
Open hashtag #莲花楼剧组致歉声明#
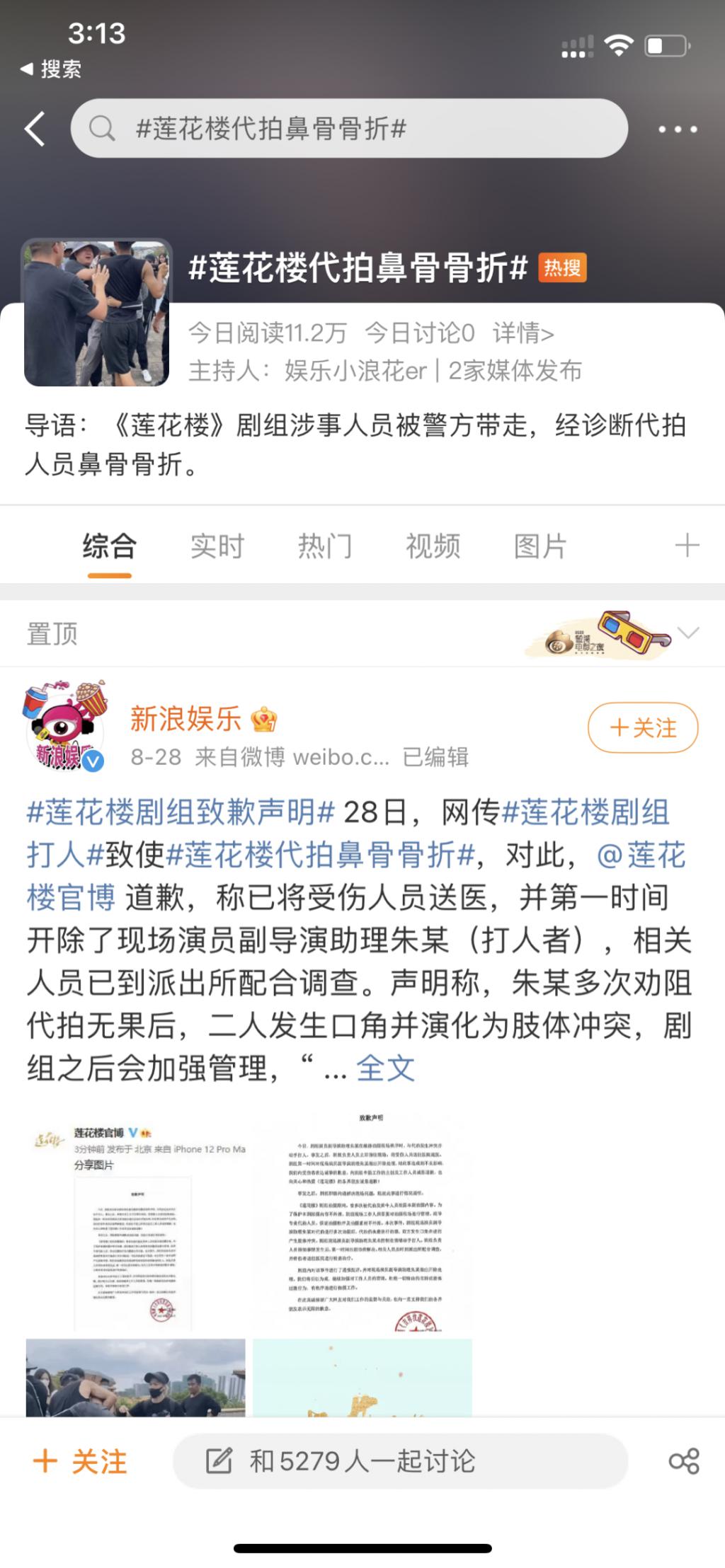(x=181, y=812)
